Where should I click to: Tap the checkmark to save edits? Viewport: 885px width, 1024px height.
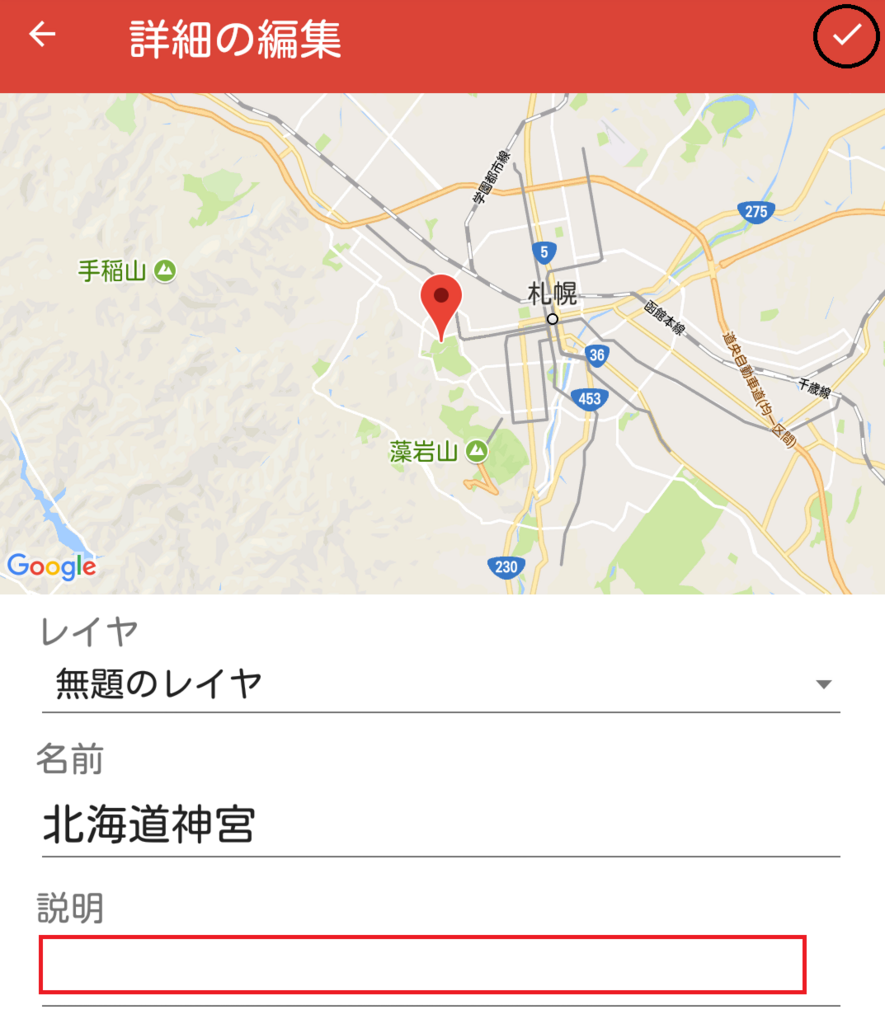[x=845, y=37]
